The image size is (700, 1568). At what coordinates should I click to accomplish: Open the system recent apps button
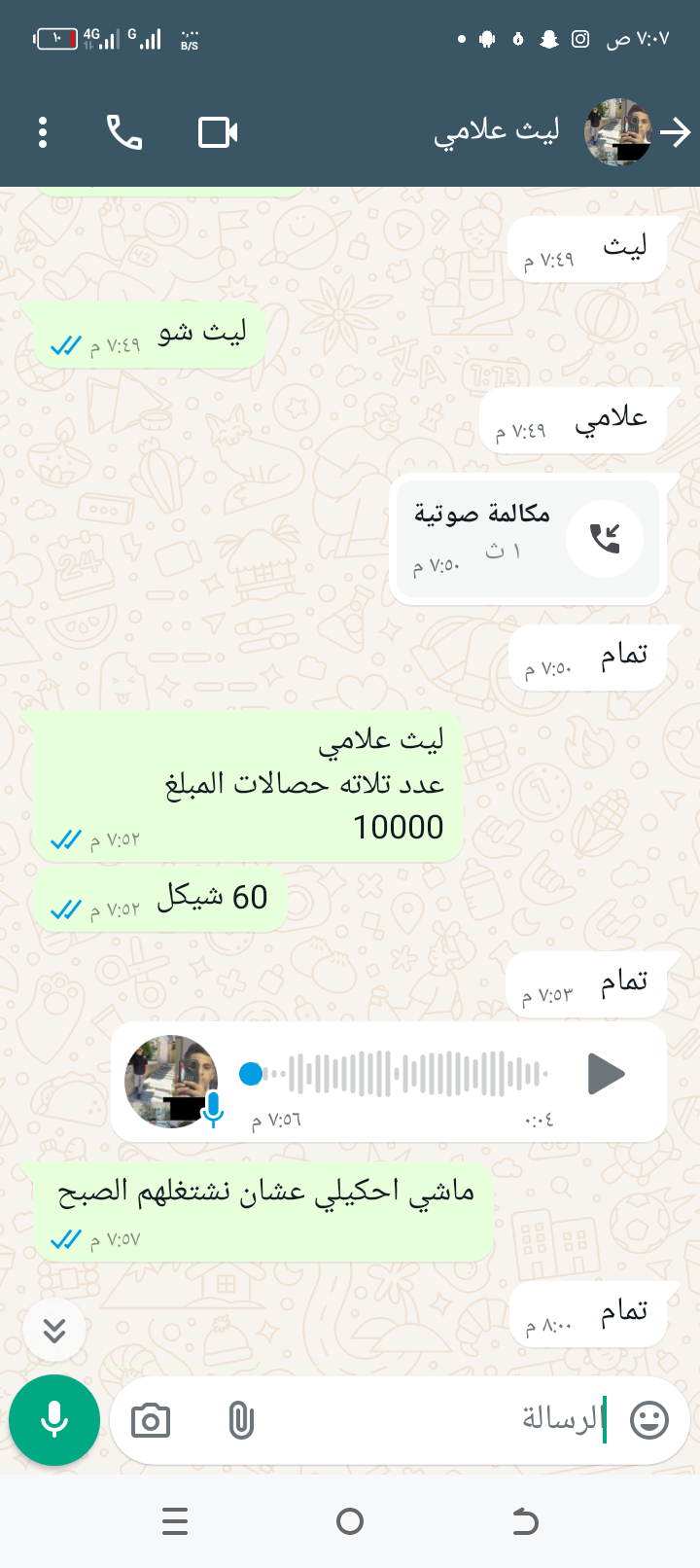click(175, 1521)
